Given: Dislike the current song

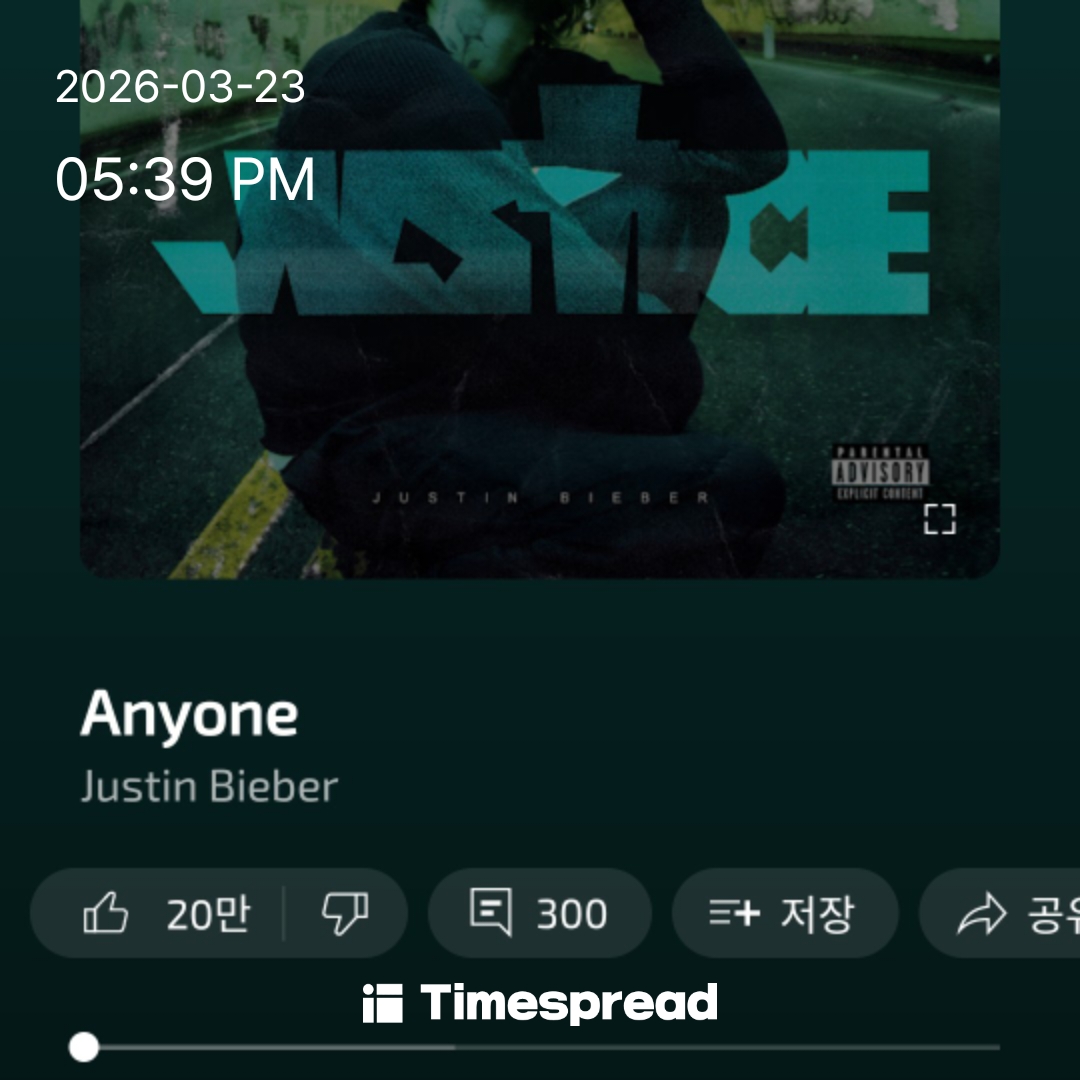Looking at the screenshot, I should point(345,913).
